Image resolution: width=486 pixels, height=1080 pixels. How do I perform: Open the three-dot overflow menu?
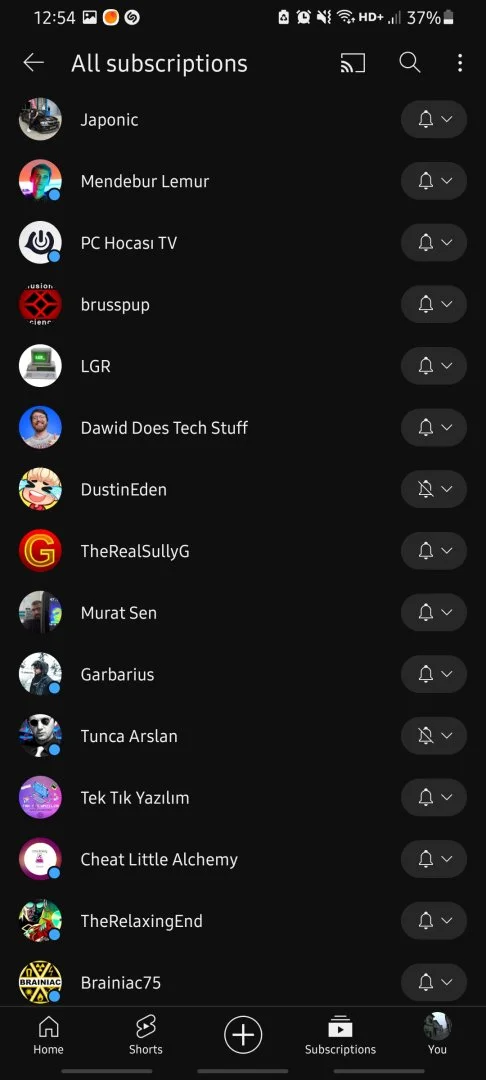pyautogui.click(x=460, y=63)
